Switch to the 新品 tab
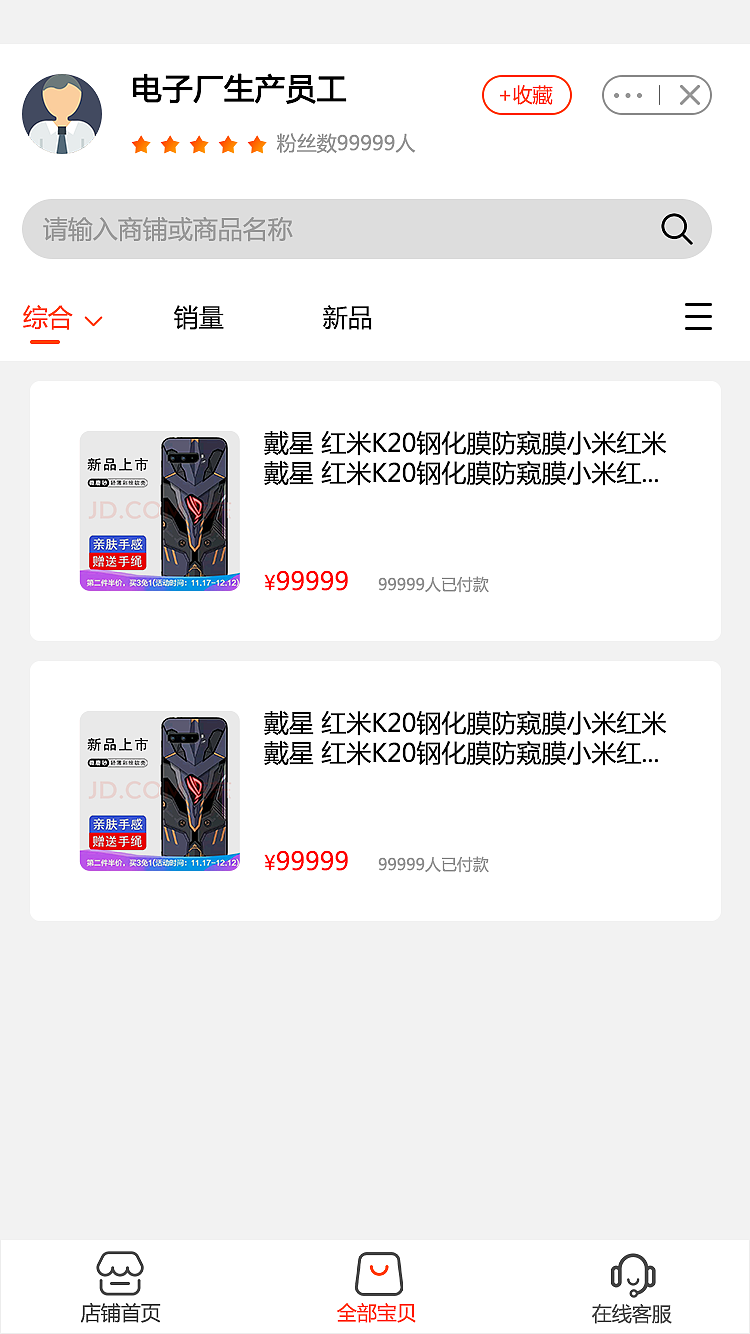 coord(346,318)
